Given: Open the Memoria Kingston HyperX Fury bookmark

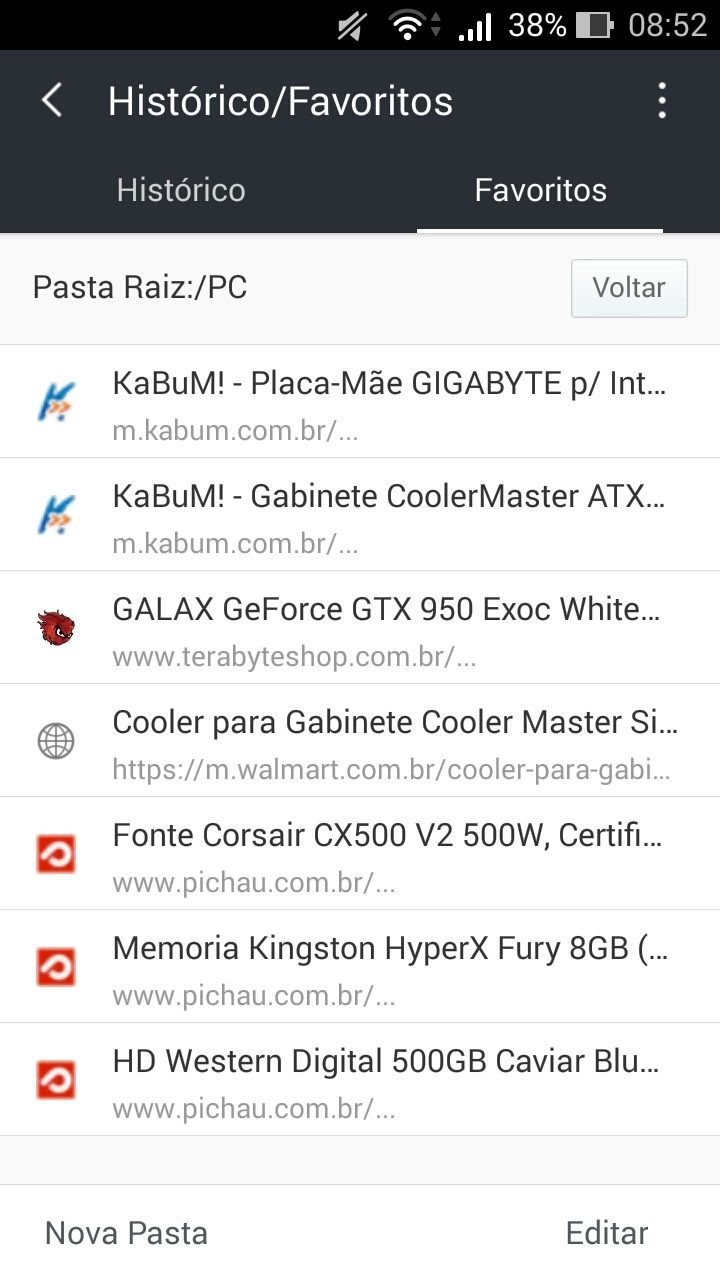Looking at the screenshot, I should (x=360, y=967).
